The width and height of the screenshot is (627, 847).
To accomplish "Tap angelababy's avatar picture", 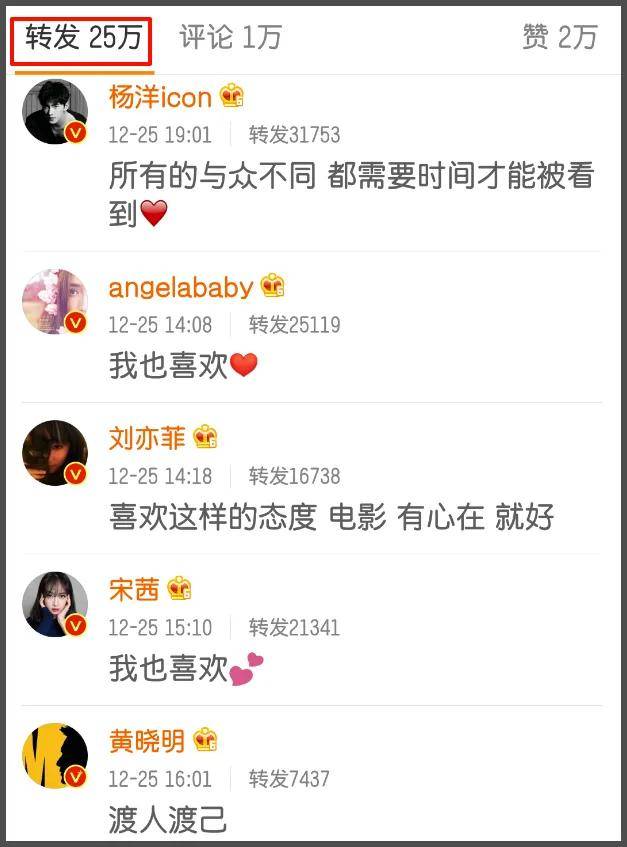I will 55,301.
